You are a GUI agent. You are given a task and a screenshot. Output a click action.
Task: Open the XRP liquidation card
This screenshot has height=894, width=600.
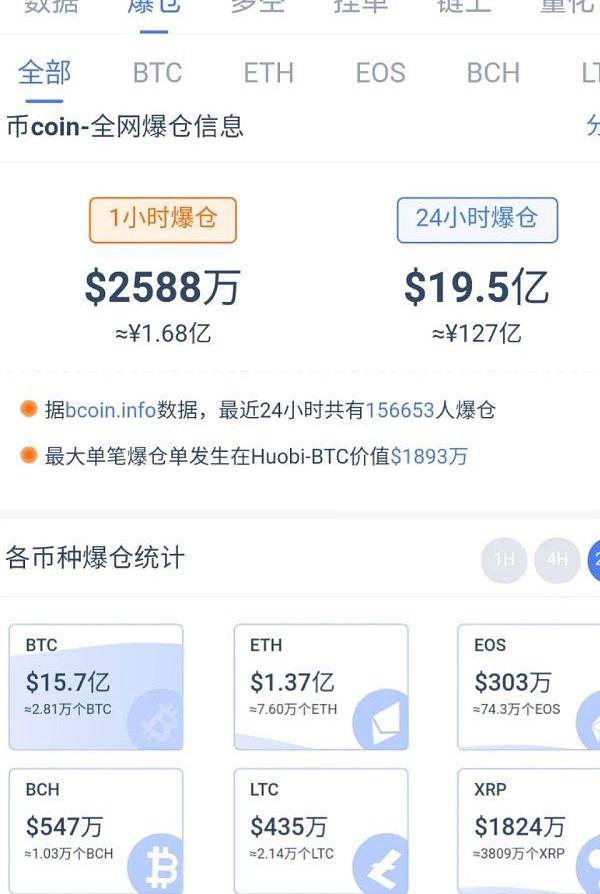(528, 830)
